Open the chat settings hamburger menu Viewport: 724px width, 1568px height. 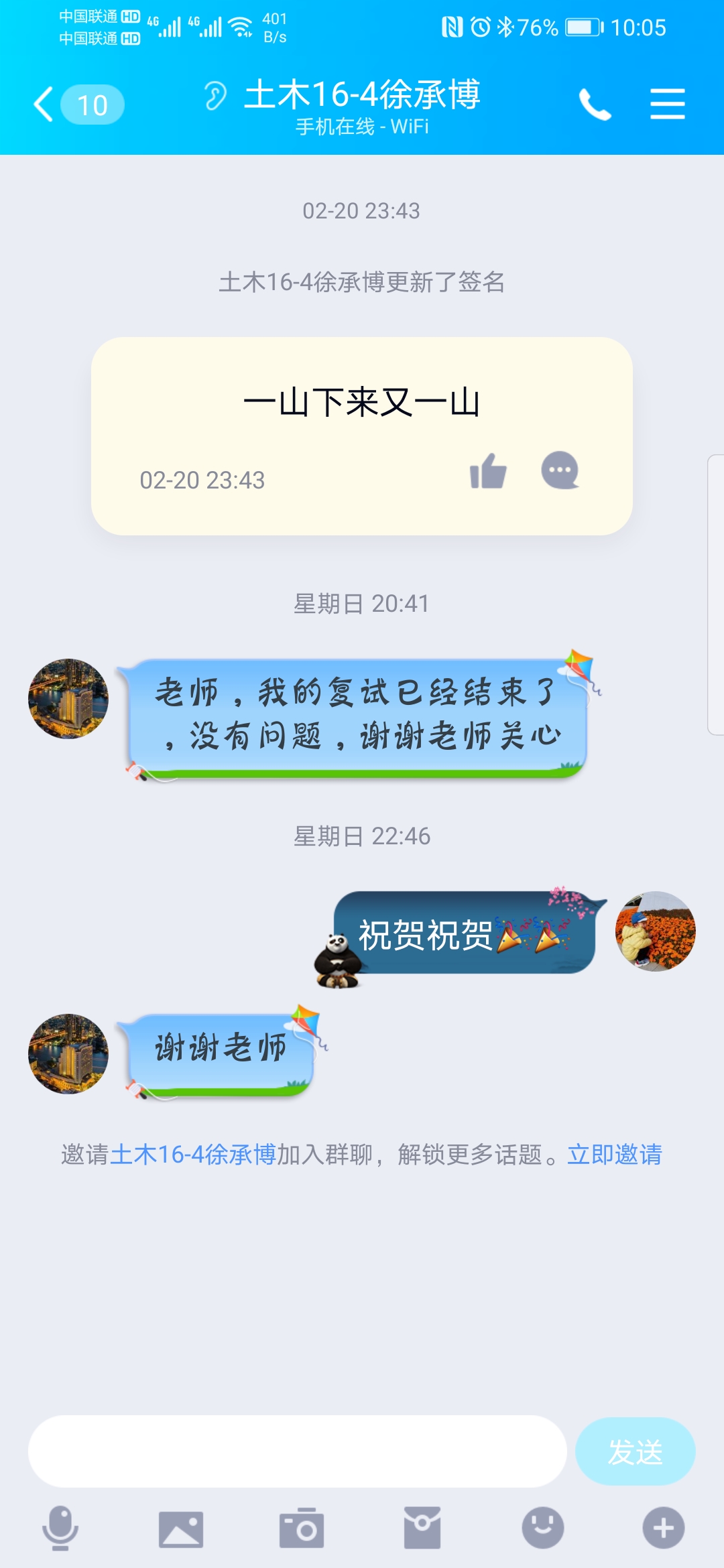[x=668, y=104]
